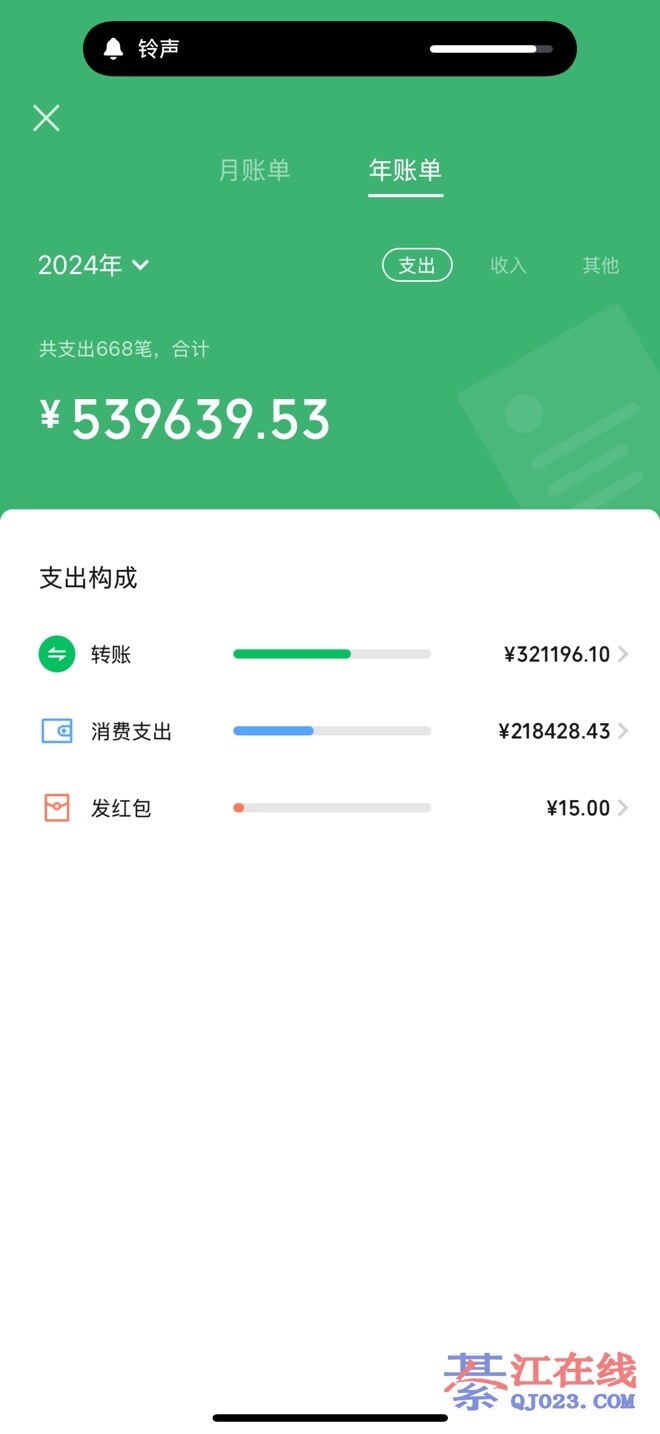The image size is (660, 1434).
Task: Select the 支出 filter chip
Action: click(x=417, y=265)
